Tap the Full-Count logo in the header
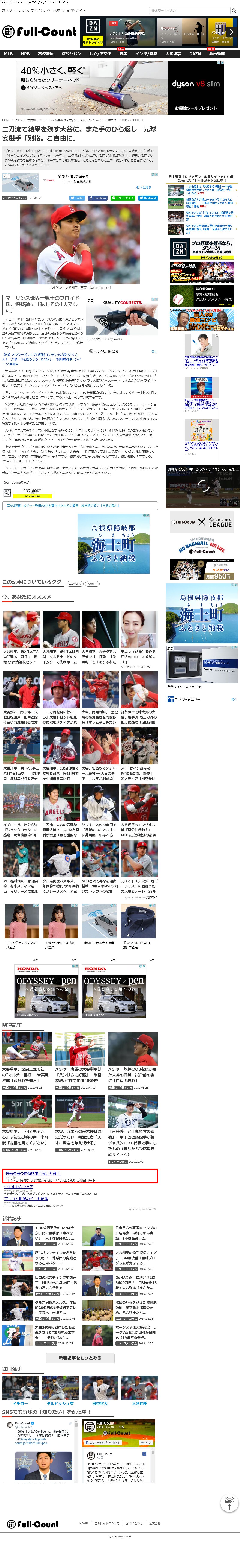Screen dimensions: 240x1568 pyautogui.click(x=39, y=32)
